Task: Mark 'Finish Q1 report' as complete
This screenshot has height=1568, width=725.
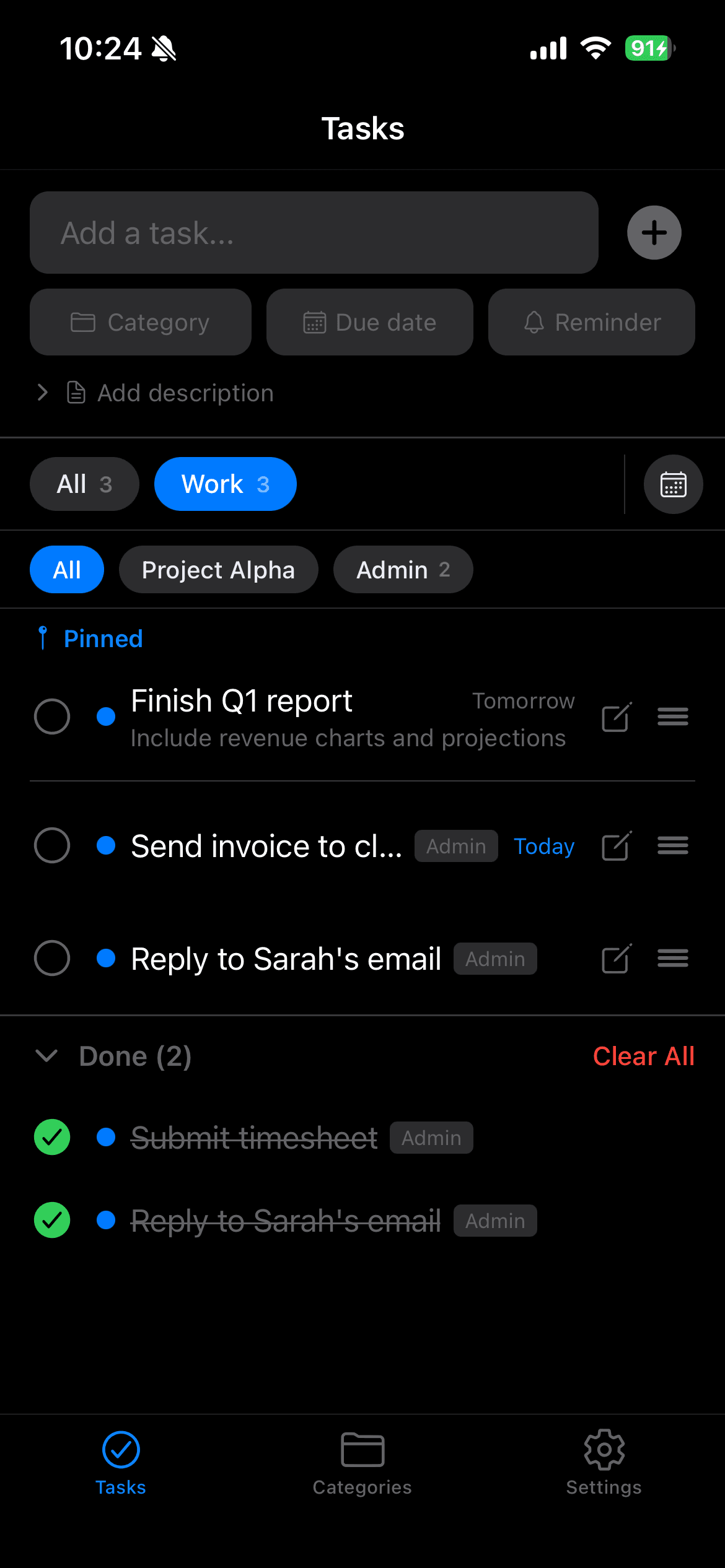Action: [x=52, y=716]
